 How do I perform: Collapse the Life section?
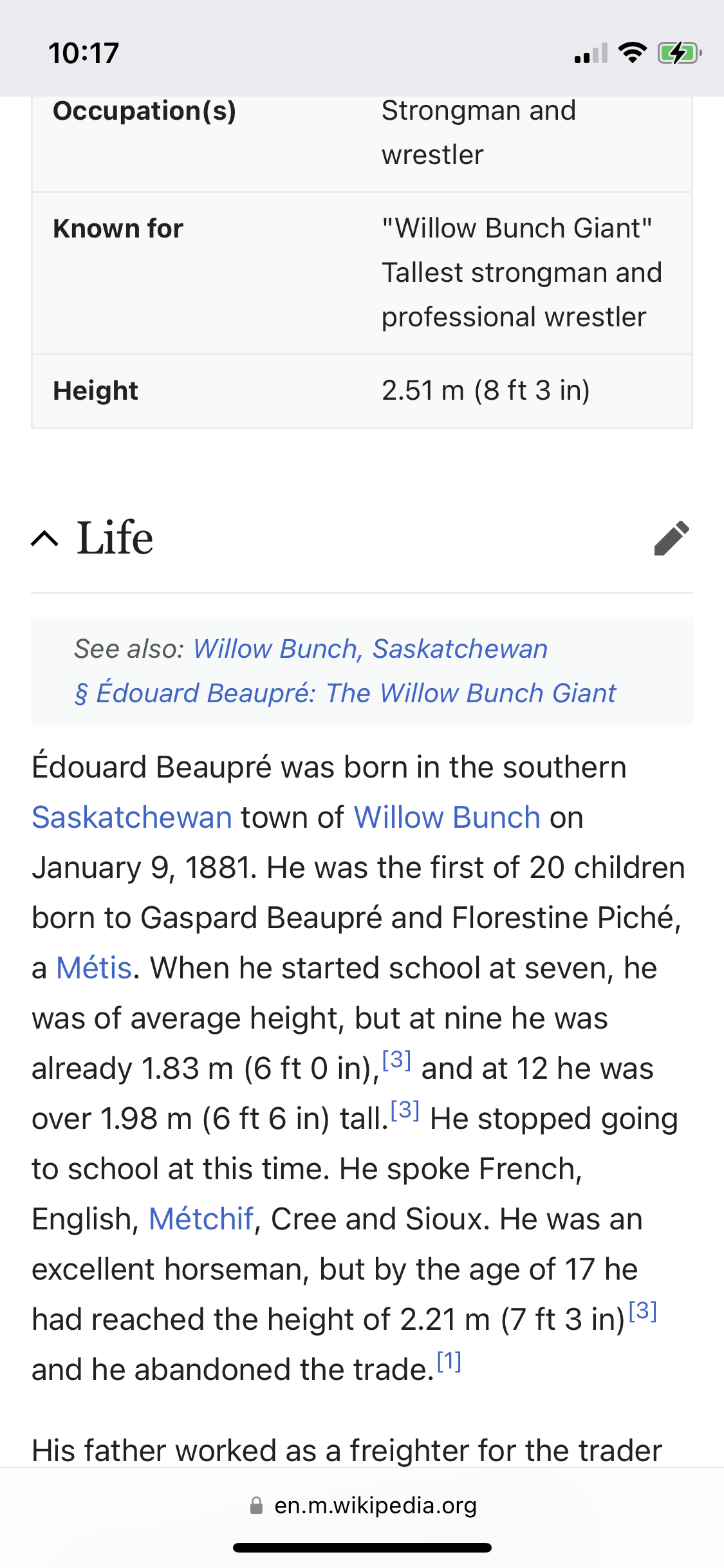(x=45, y=538)
